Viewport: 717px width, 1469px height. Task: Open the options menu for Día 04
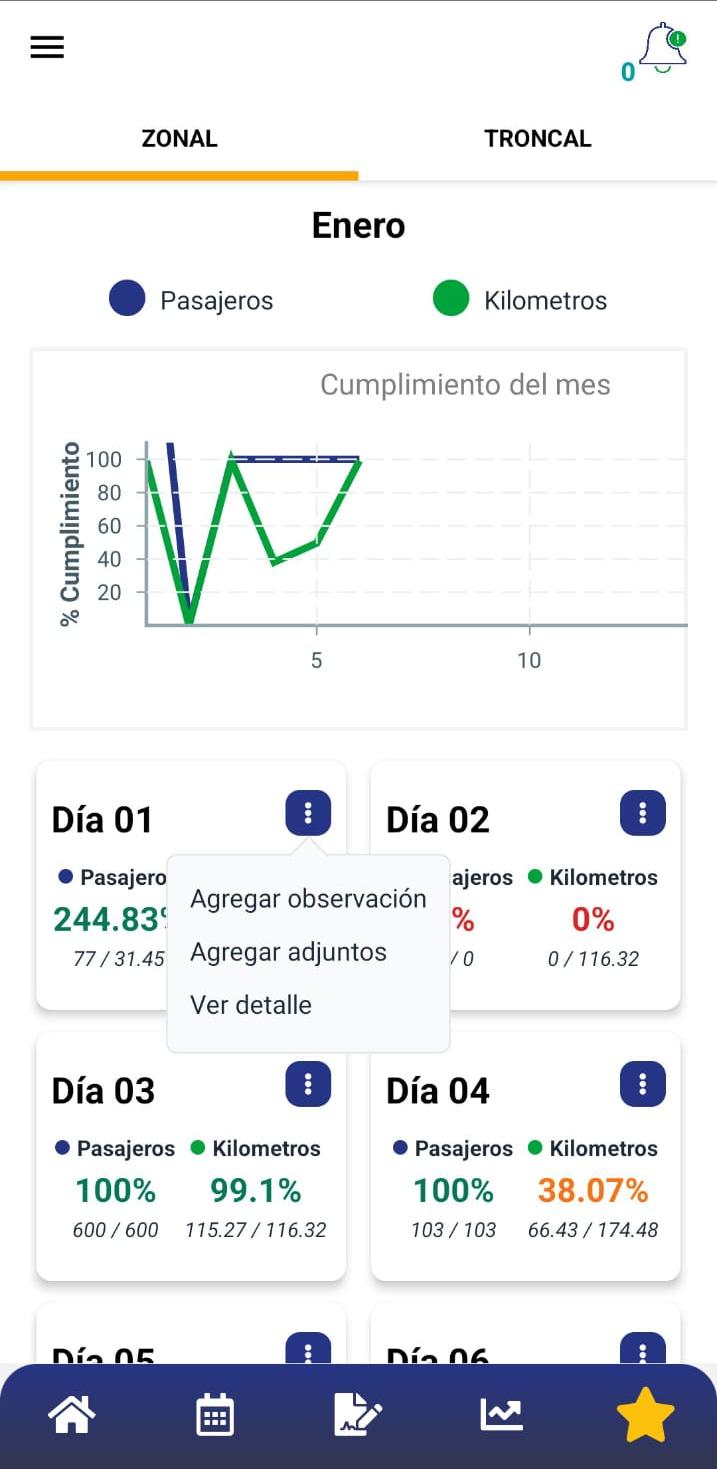pyautogui.click(x=642, y=1084)
